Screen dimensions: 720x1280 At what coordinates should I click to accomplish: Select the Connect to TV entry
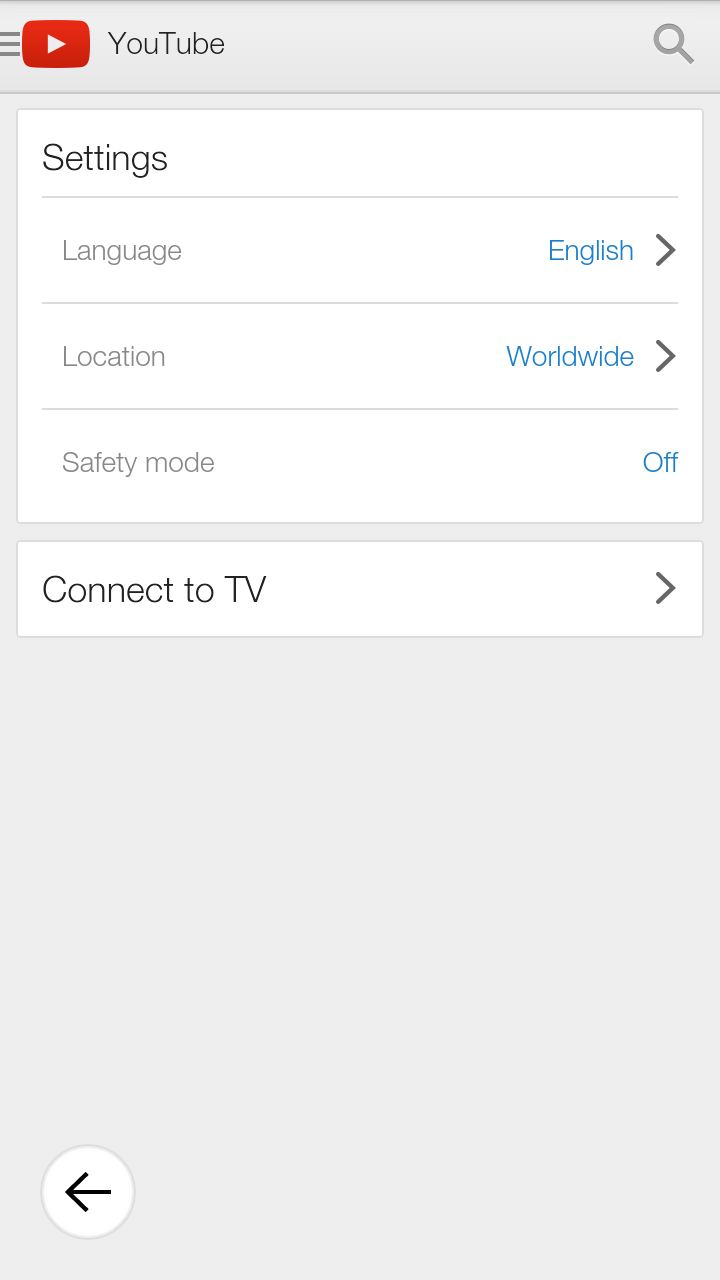coord(153,589)
